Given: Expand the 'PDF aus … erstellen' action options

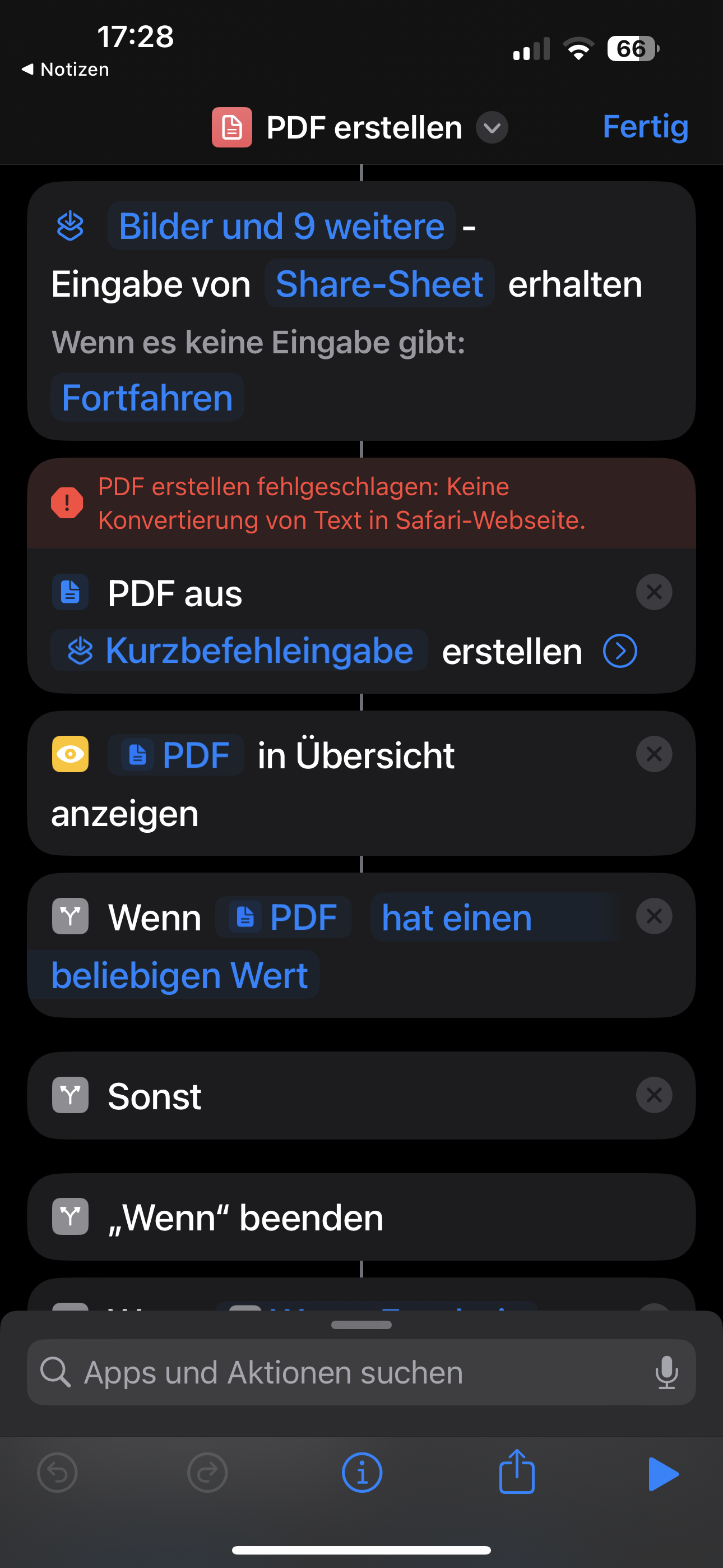Looking at the screenshot, I should 619,651.
